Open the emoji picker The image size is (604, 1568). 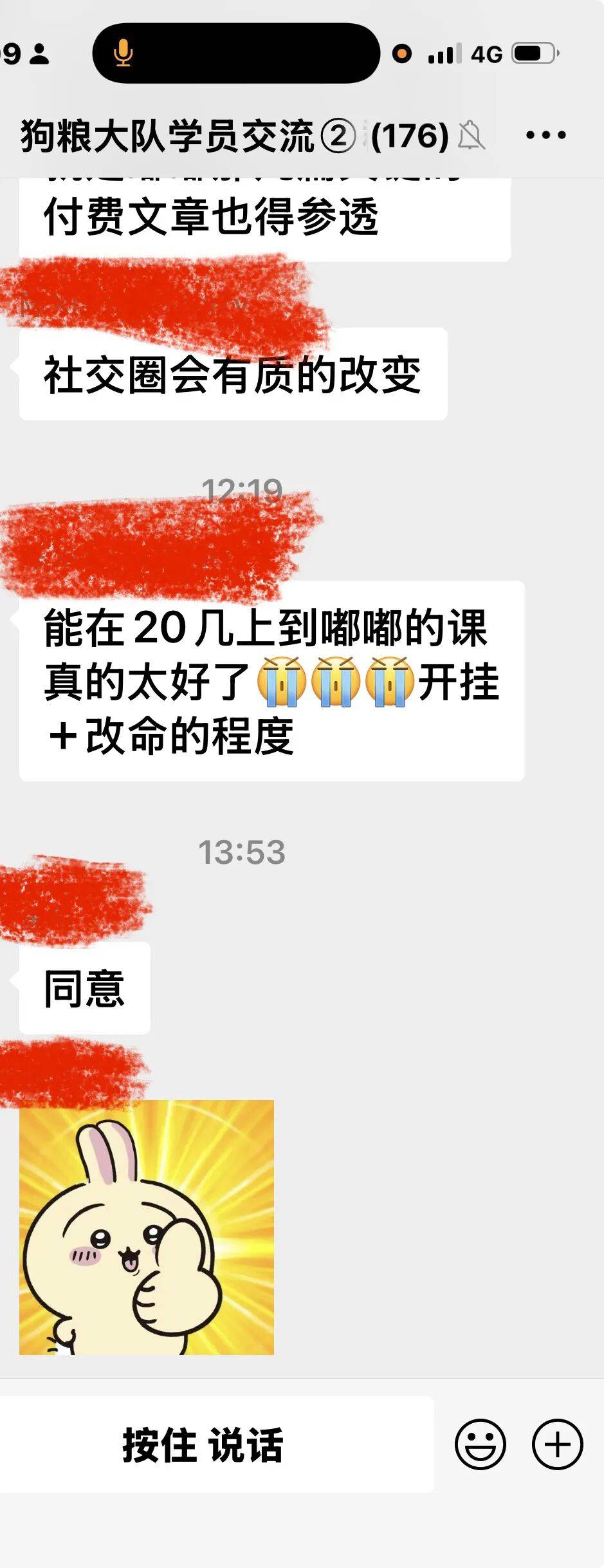pos(480,1444)
